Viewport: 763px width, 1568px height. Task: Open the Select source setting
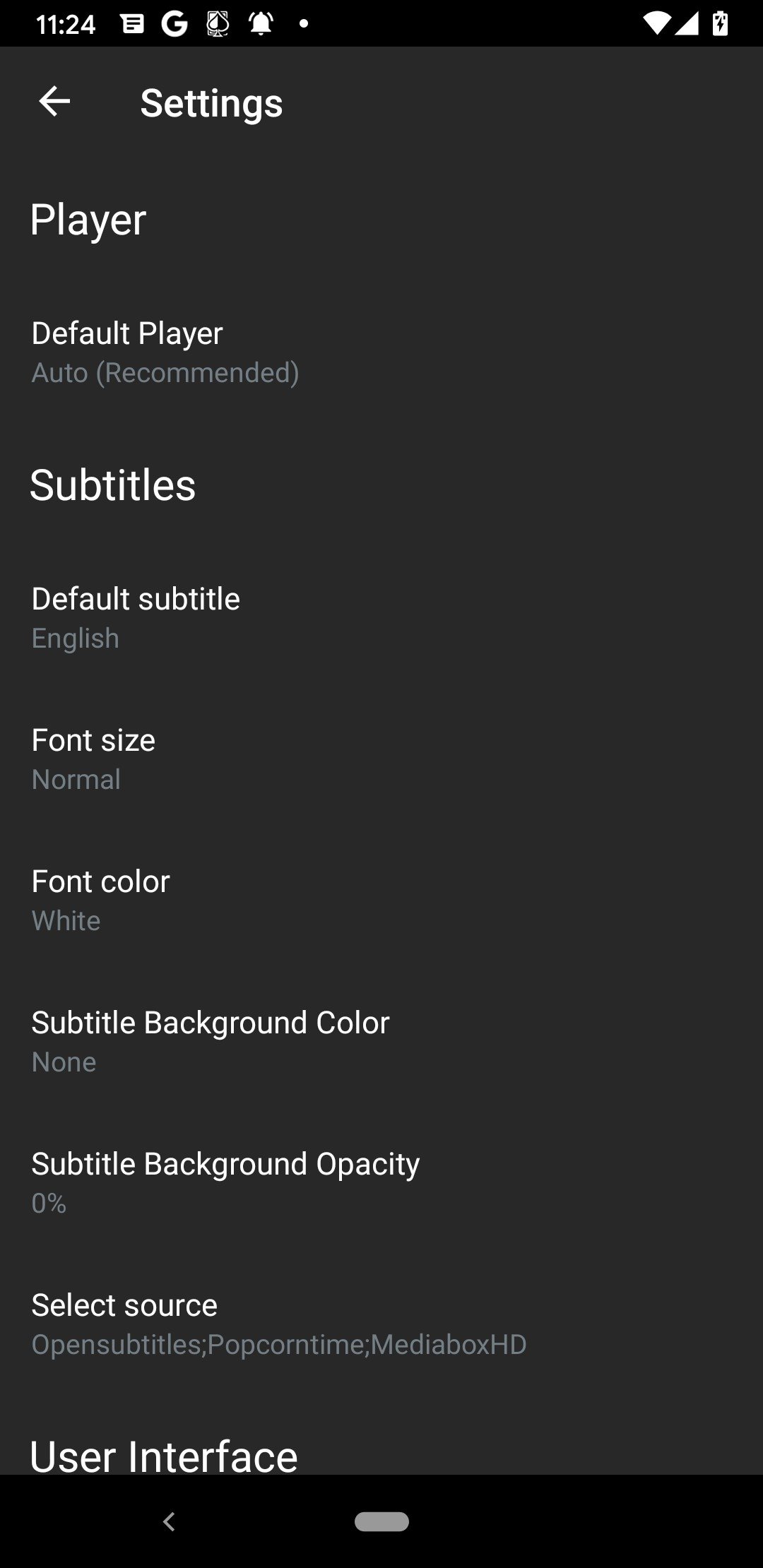click(381, 1323)
